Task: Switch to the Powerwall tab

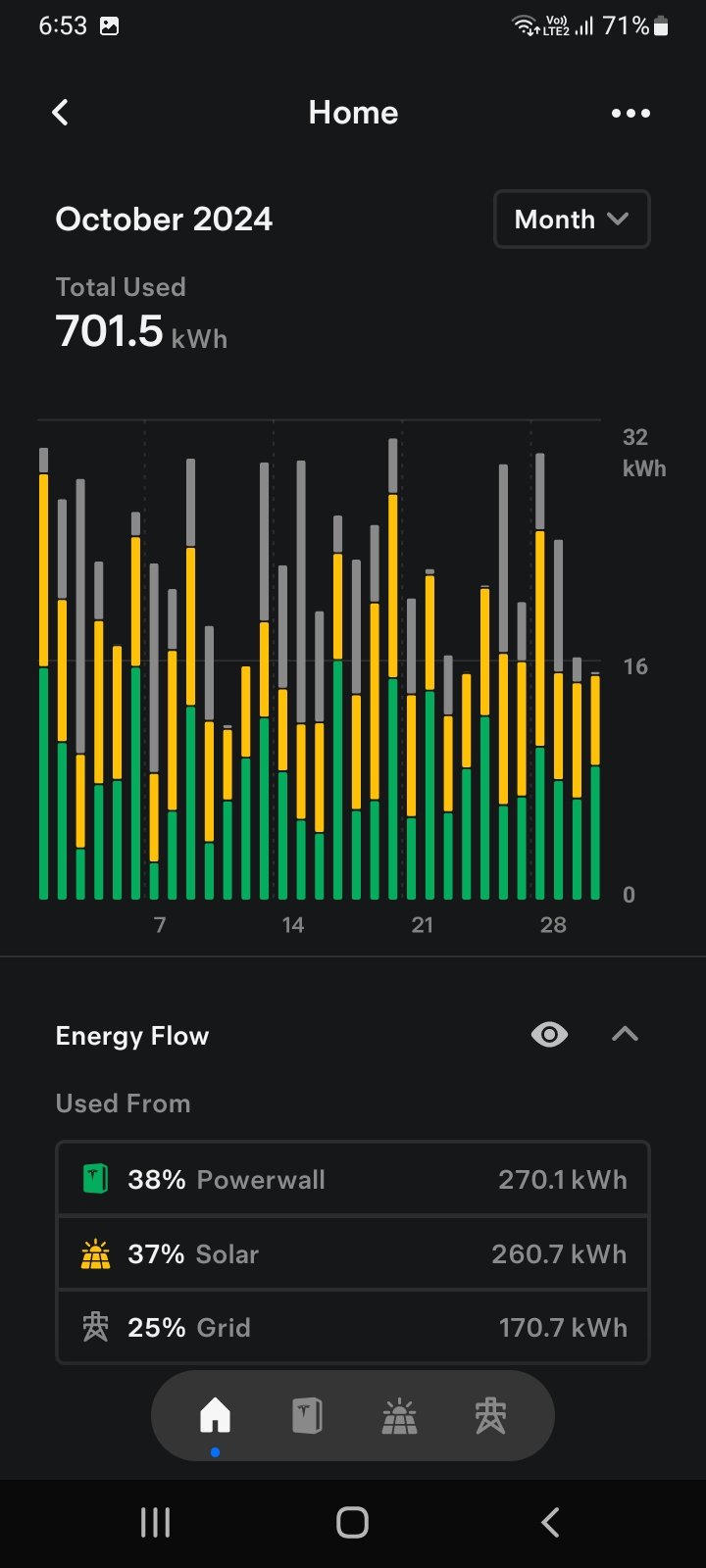Action: 307,1415
